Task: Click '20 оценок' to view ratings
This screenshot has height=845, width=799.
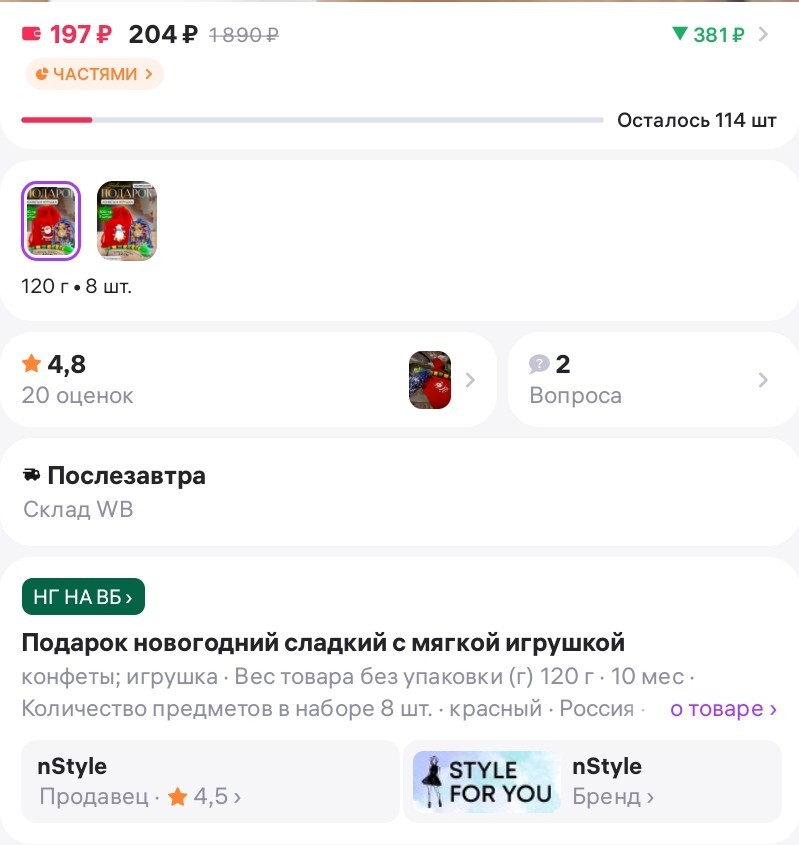Action: point(77,395)
